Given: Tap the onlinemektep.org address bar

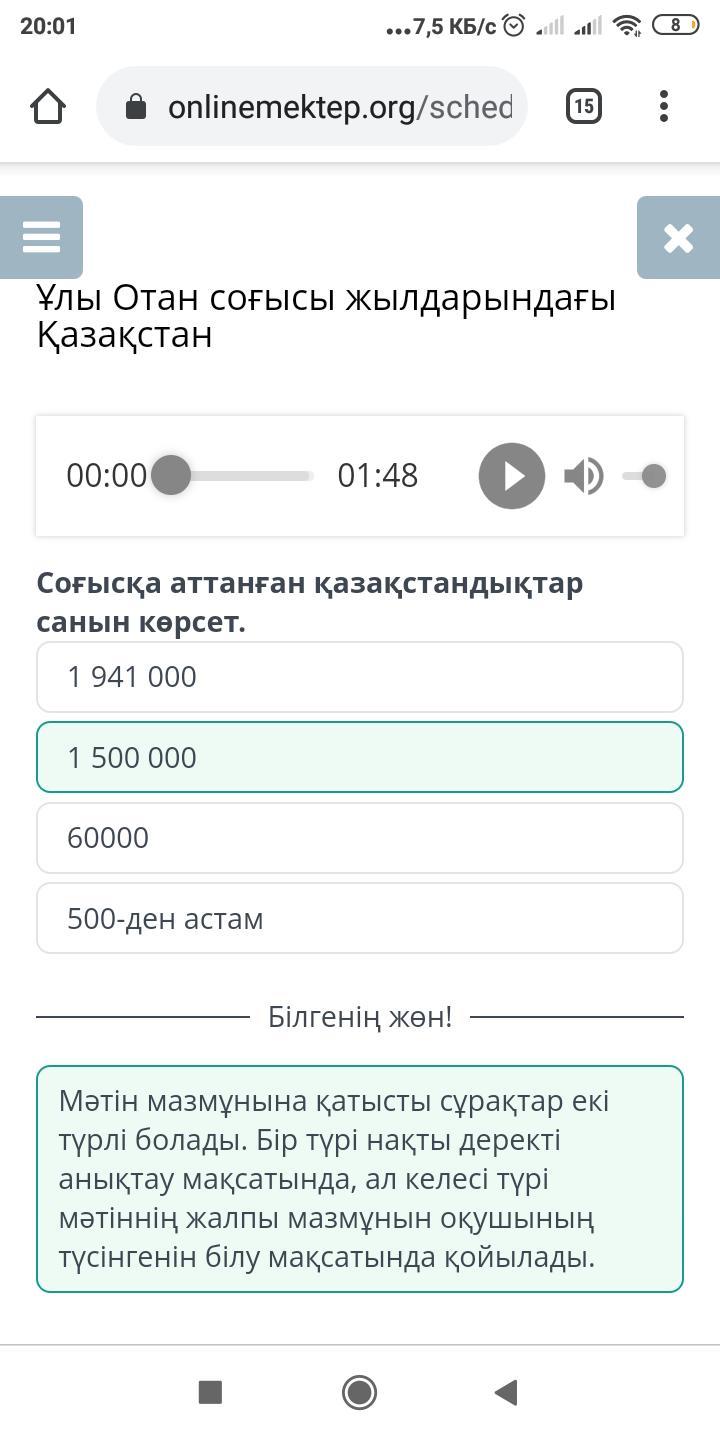Looking at the screenshot, I should pos(312,106).
